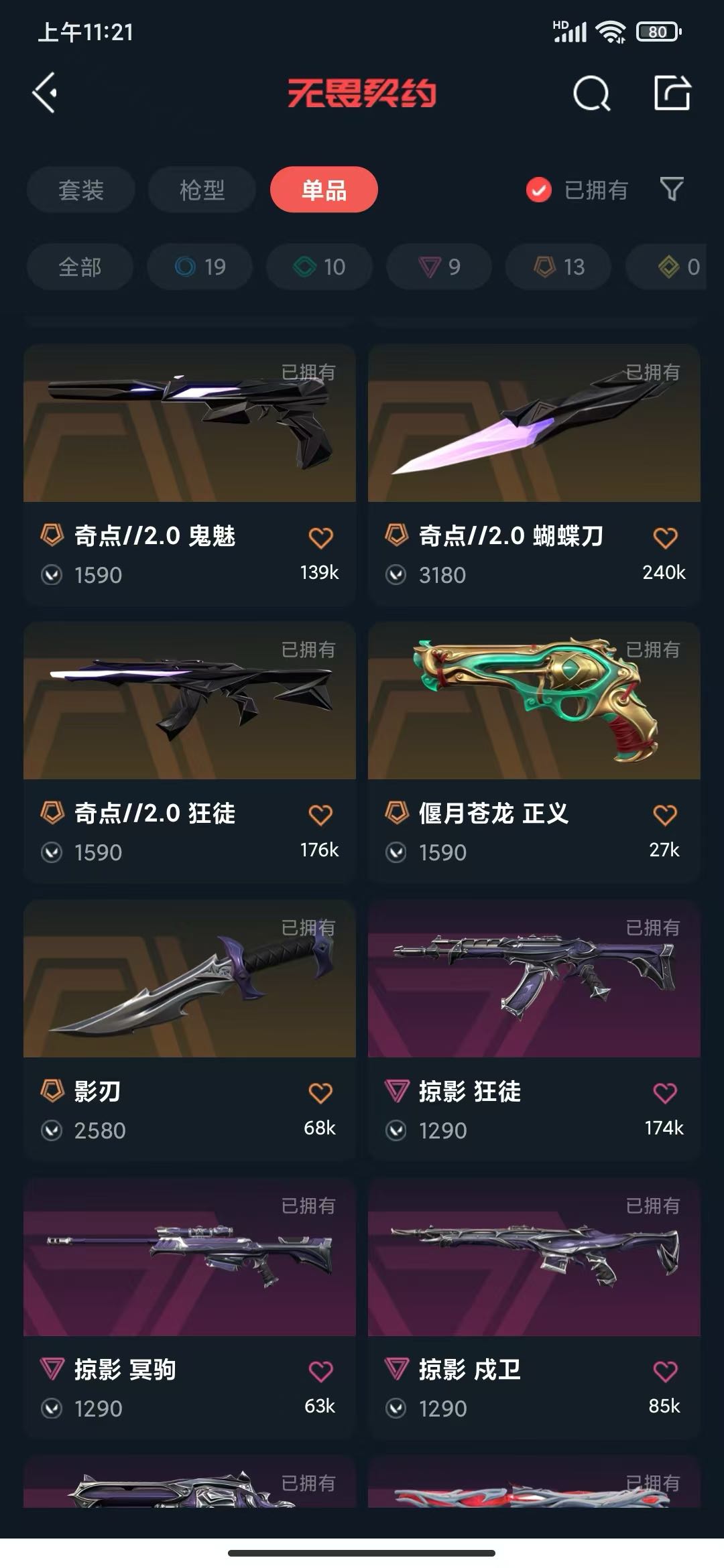Select the 全部 rarity chip
The image size is (724, 1568).
pyautogui.click(x=80, y=267)
